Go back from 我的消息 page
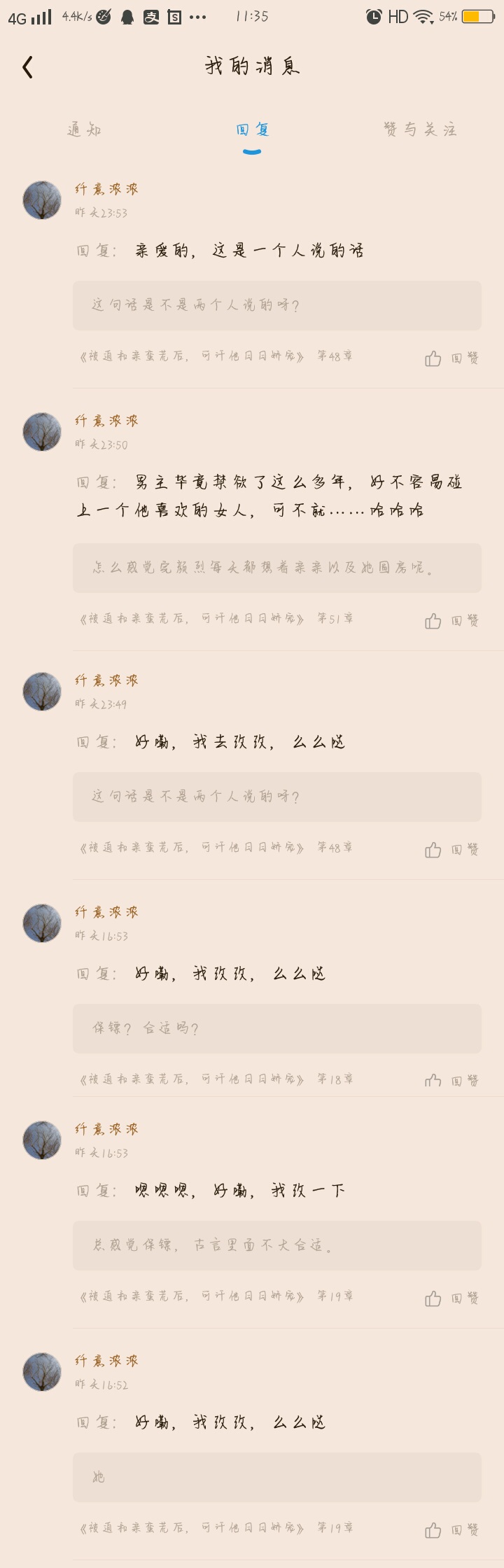Image resolution: width=504 pixels, height=1568 pixels. pyautogui.click(x=28, y=67)
